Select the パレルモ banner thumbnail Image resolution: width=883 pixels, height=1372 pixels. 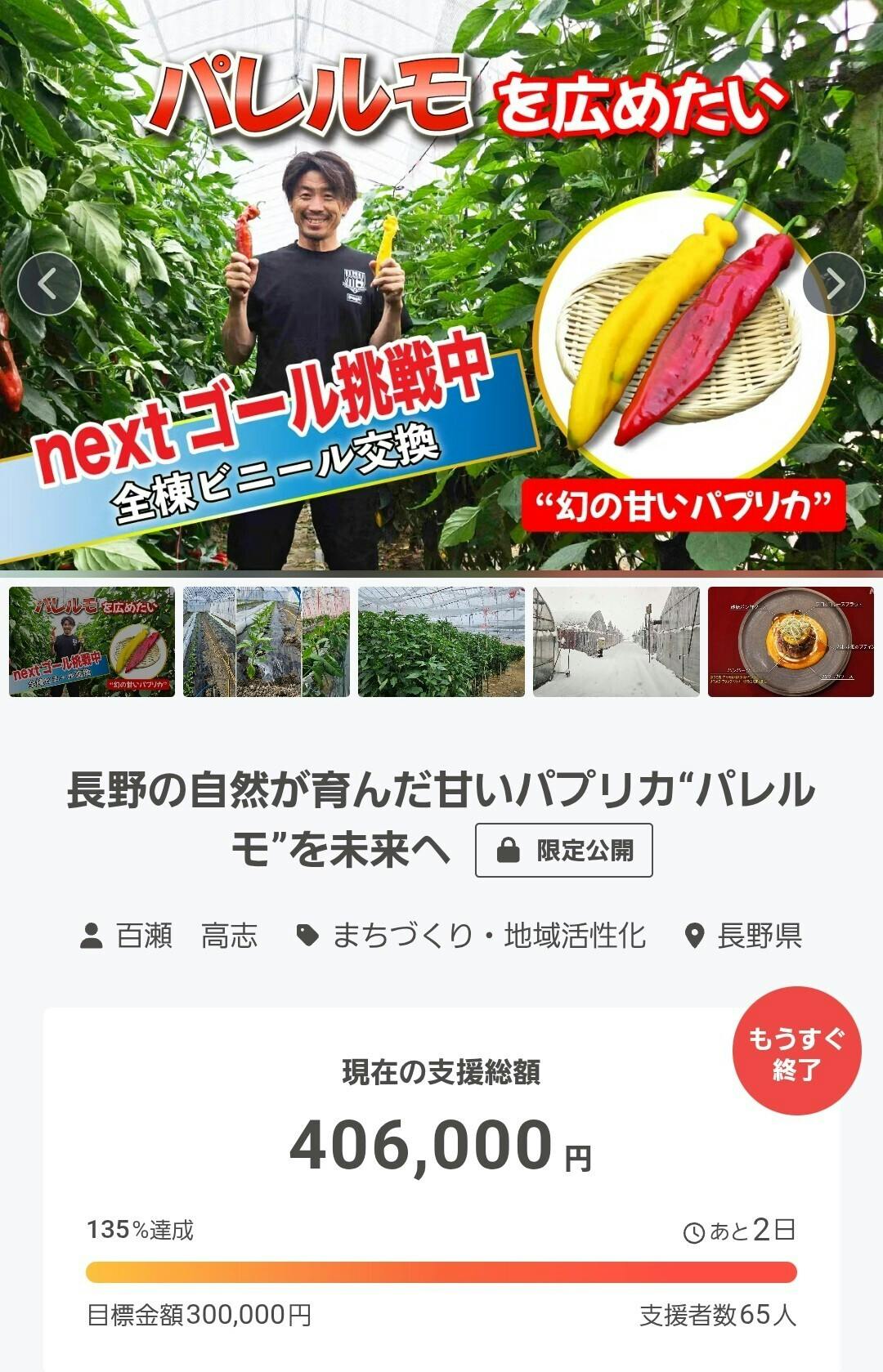point(92,641)
